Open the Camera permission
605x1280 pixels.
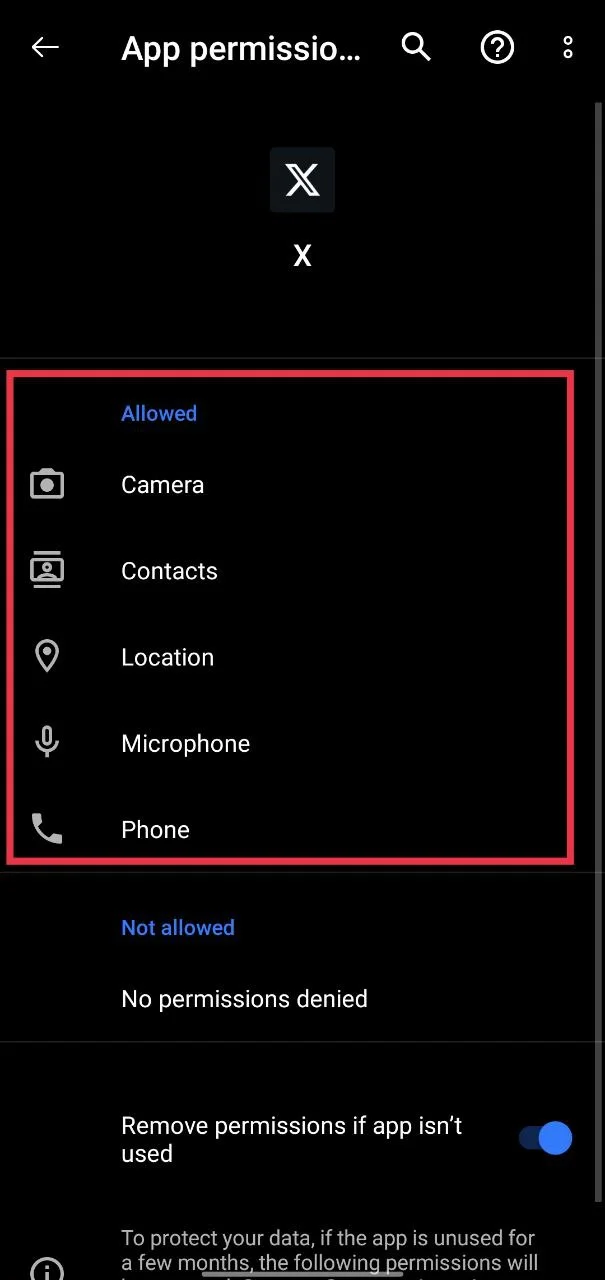[163, 485]
